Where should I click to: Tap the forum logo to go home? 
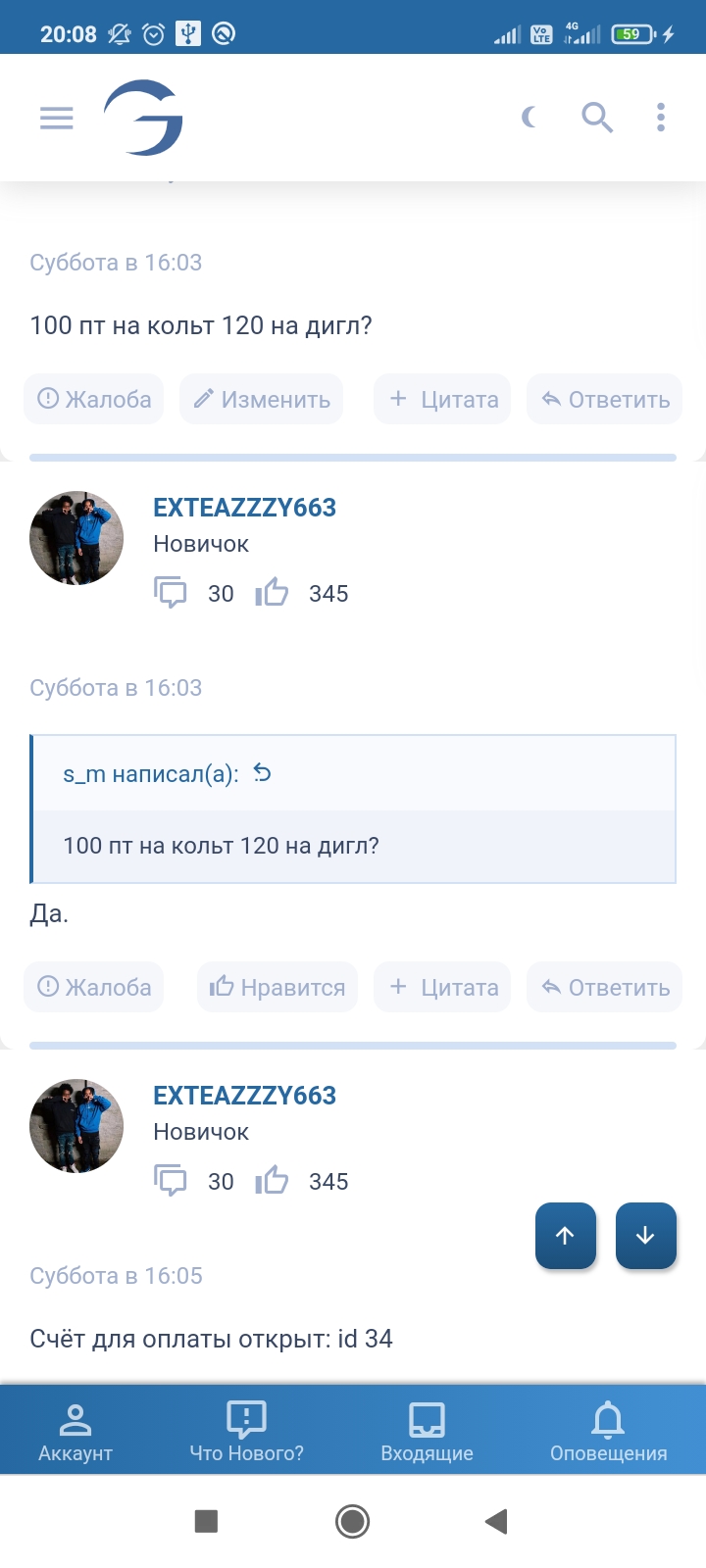point(144,119)
